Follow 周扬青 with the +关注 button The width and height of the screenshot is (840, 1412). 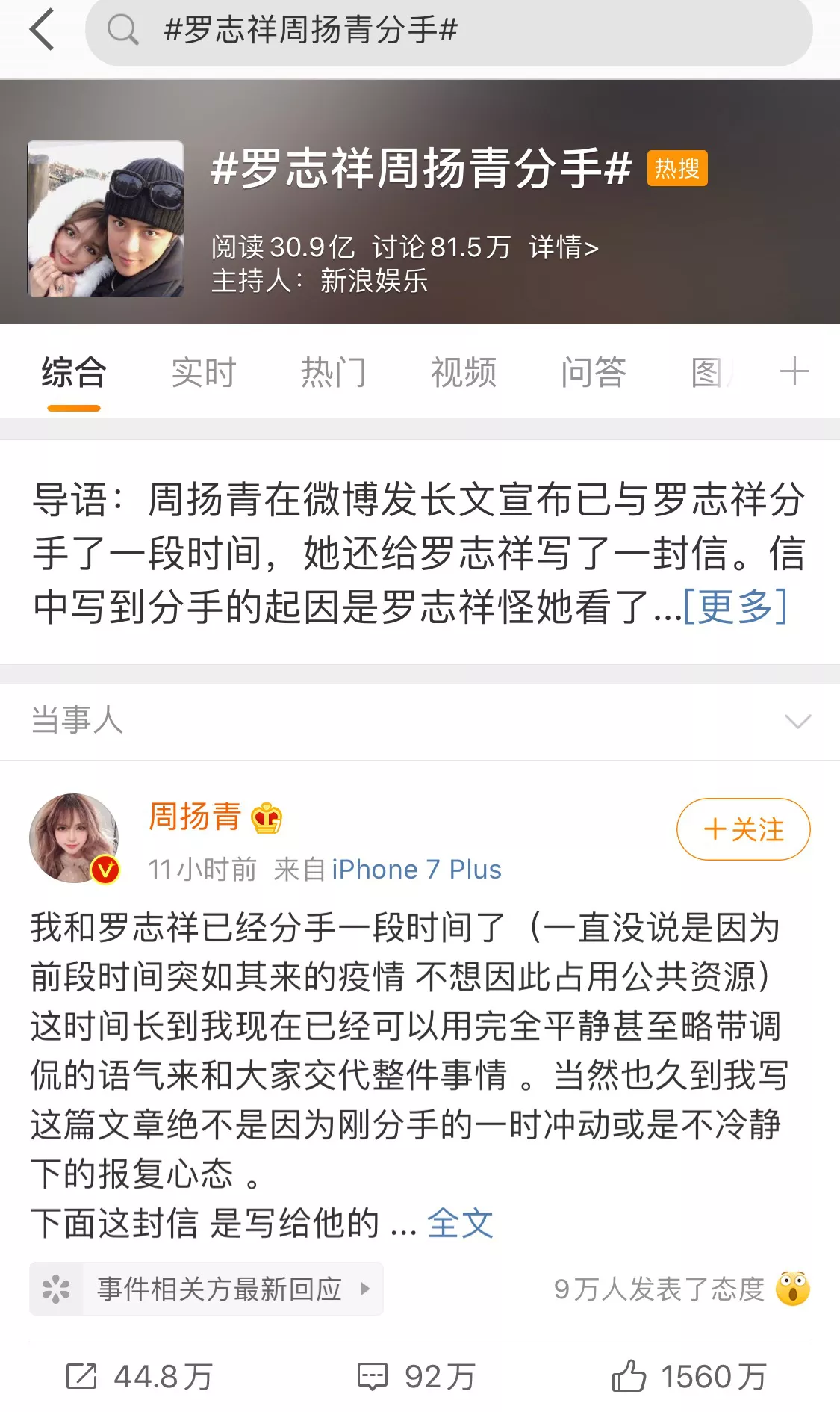coord(743,829)
